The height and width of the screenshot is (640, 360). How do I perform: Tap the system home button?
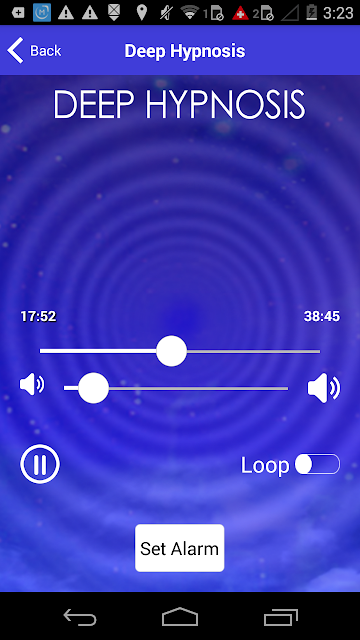(x=180, y=616)
